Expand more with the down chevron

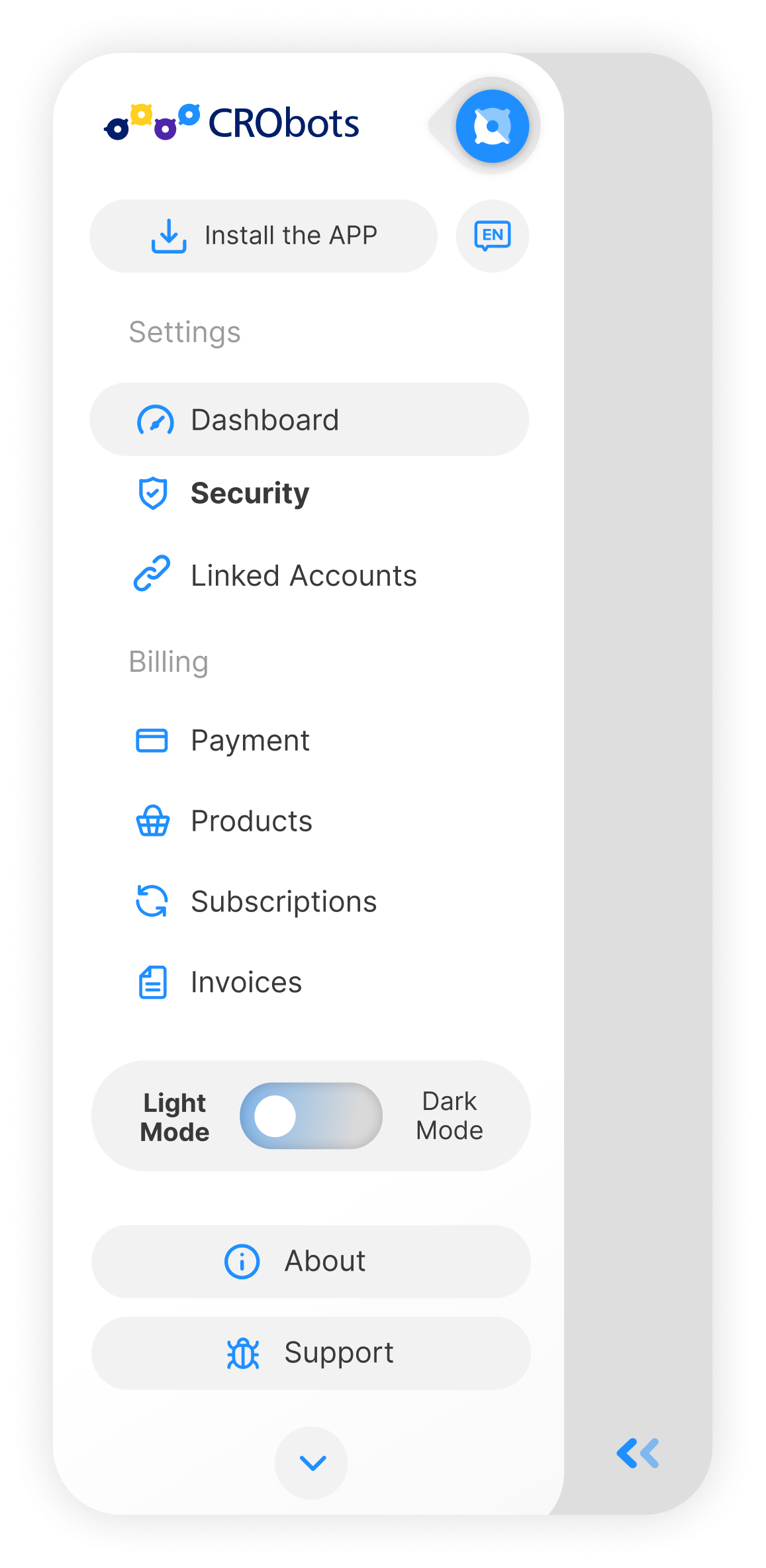(x=311, y=1463)
